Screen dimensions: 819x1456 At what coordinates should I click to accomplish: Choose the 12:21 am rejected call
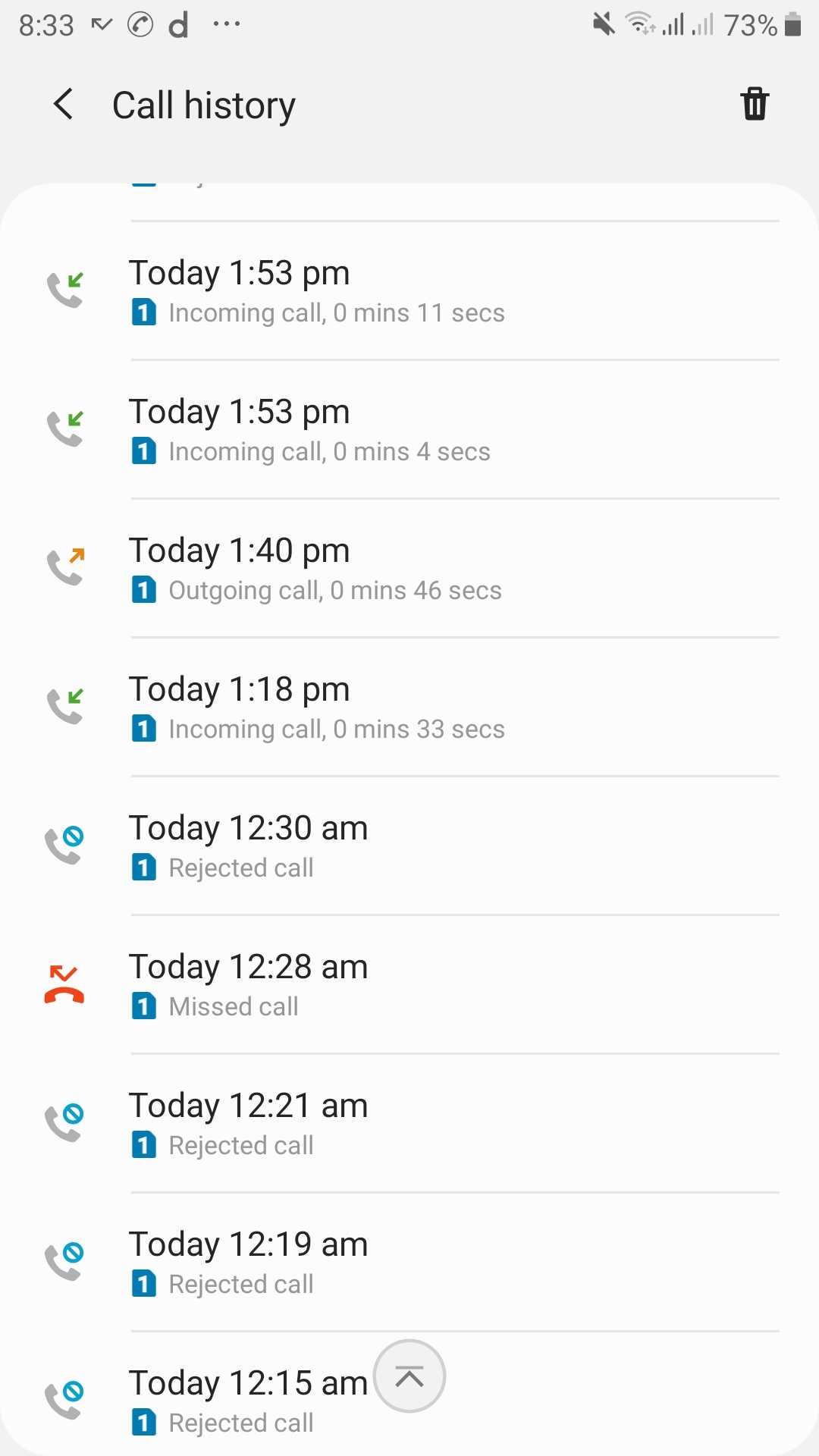(409, 1124)
